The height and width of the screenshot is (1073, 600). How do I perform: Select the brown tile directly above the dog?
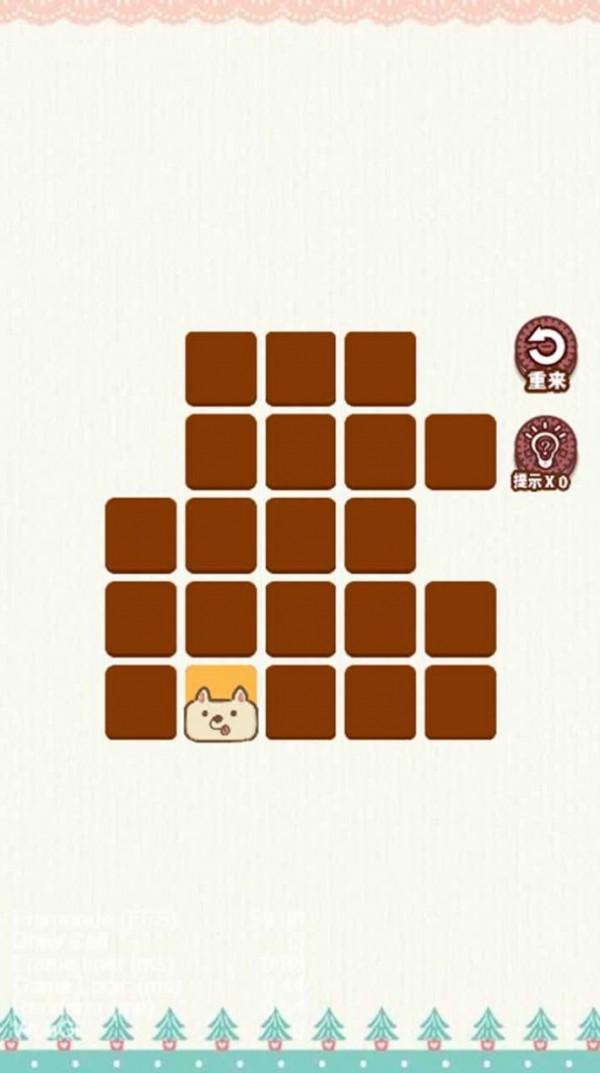point(221,618)
